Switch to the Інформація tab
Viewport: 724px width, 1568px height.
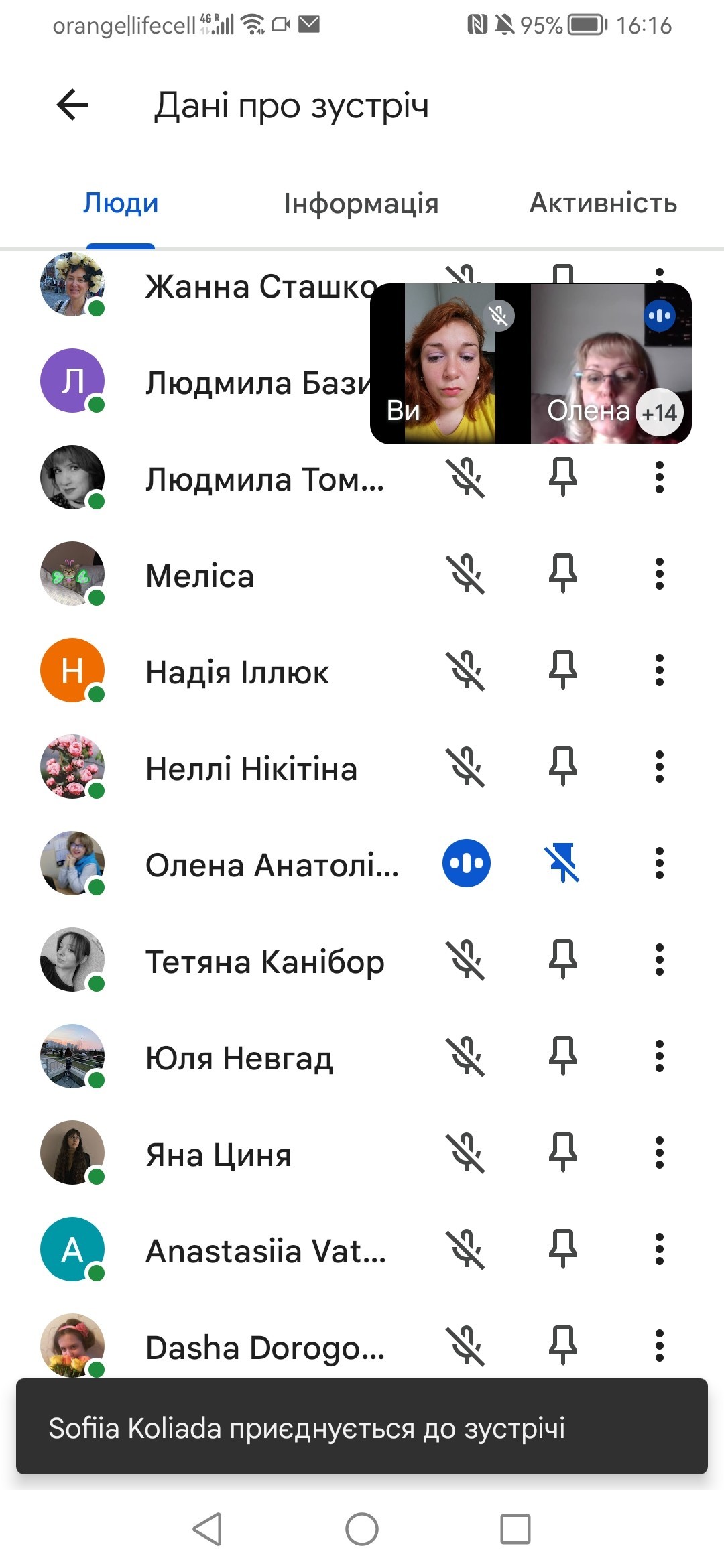(361, 203)
